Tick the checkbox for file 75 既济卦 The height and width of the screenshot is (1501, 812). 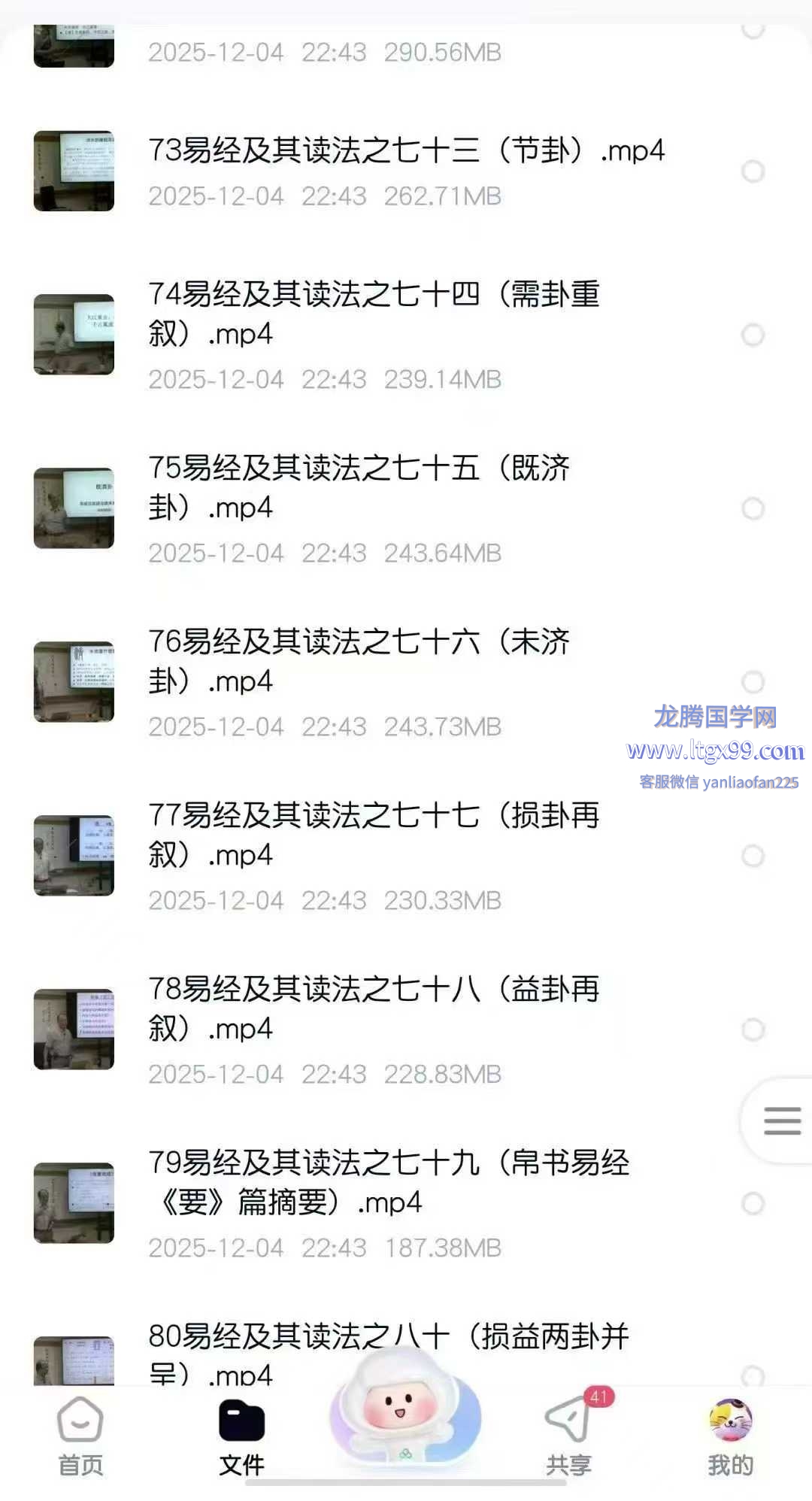pyautogui.click(x=753, y=508)
